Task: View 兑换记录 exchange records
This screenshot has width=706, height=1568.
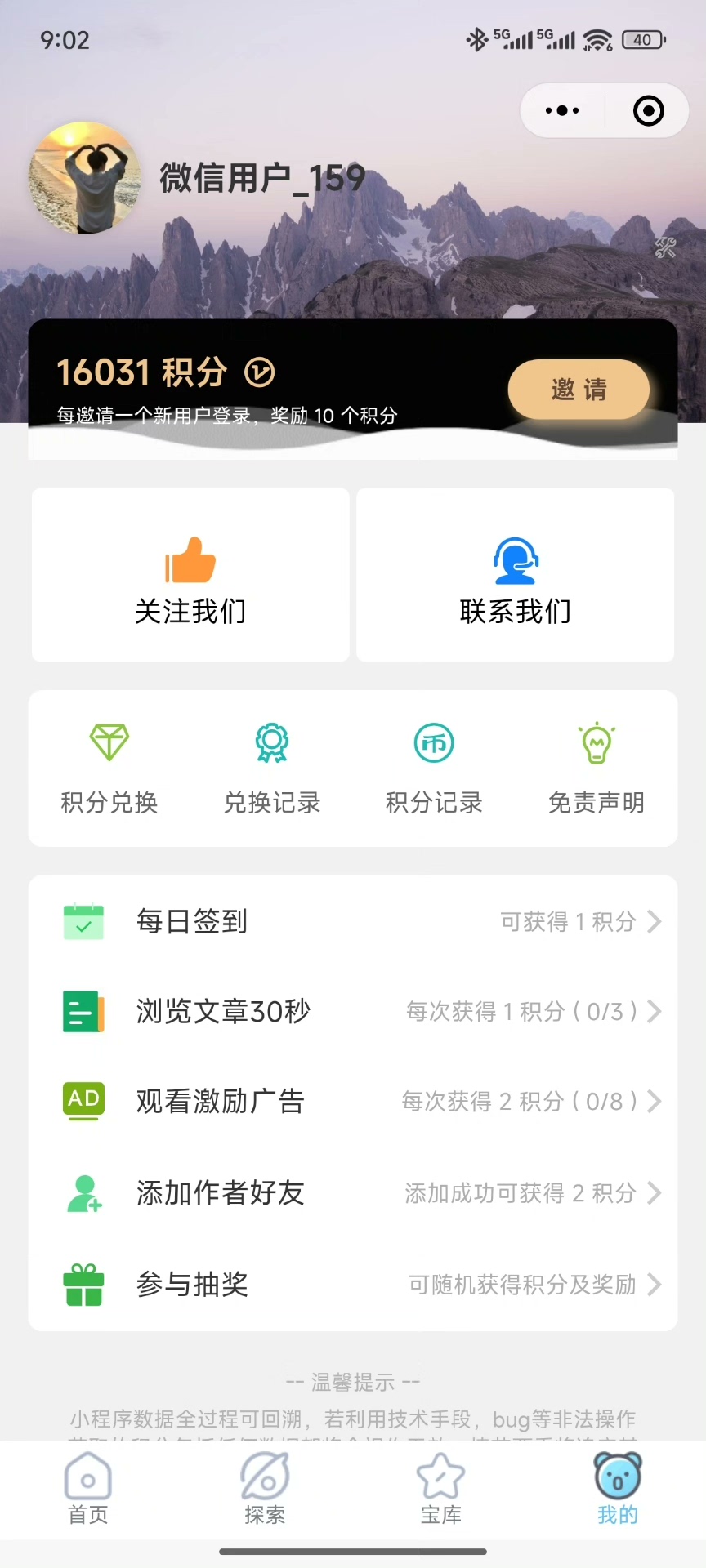Action: pos(272,768)
